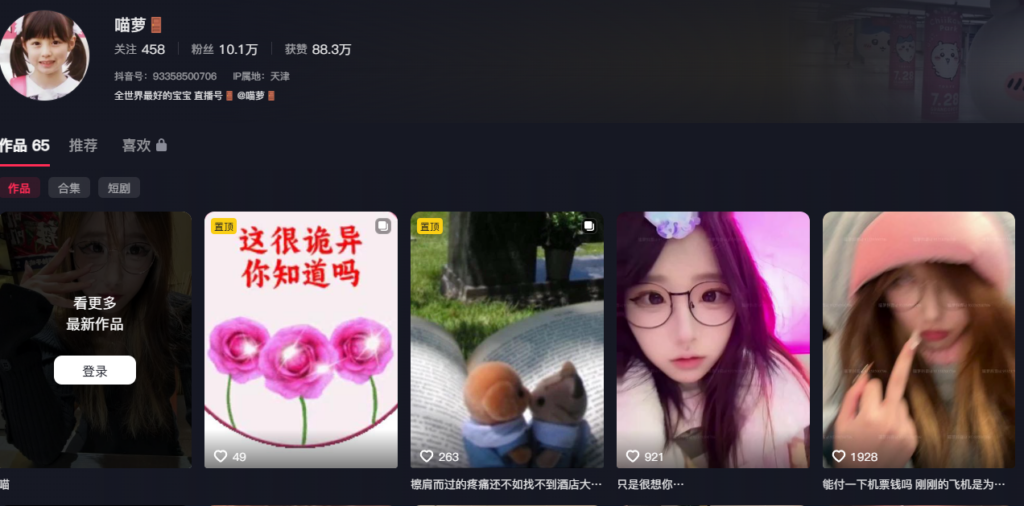The image size is (1024, 506).
Task: Switch to the 推荐 tab
Action: pyautogui.click(x=83, y=146)
